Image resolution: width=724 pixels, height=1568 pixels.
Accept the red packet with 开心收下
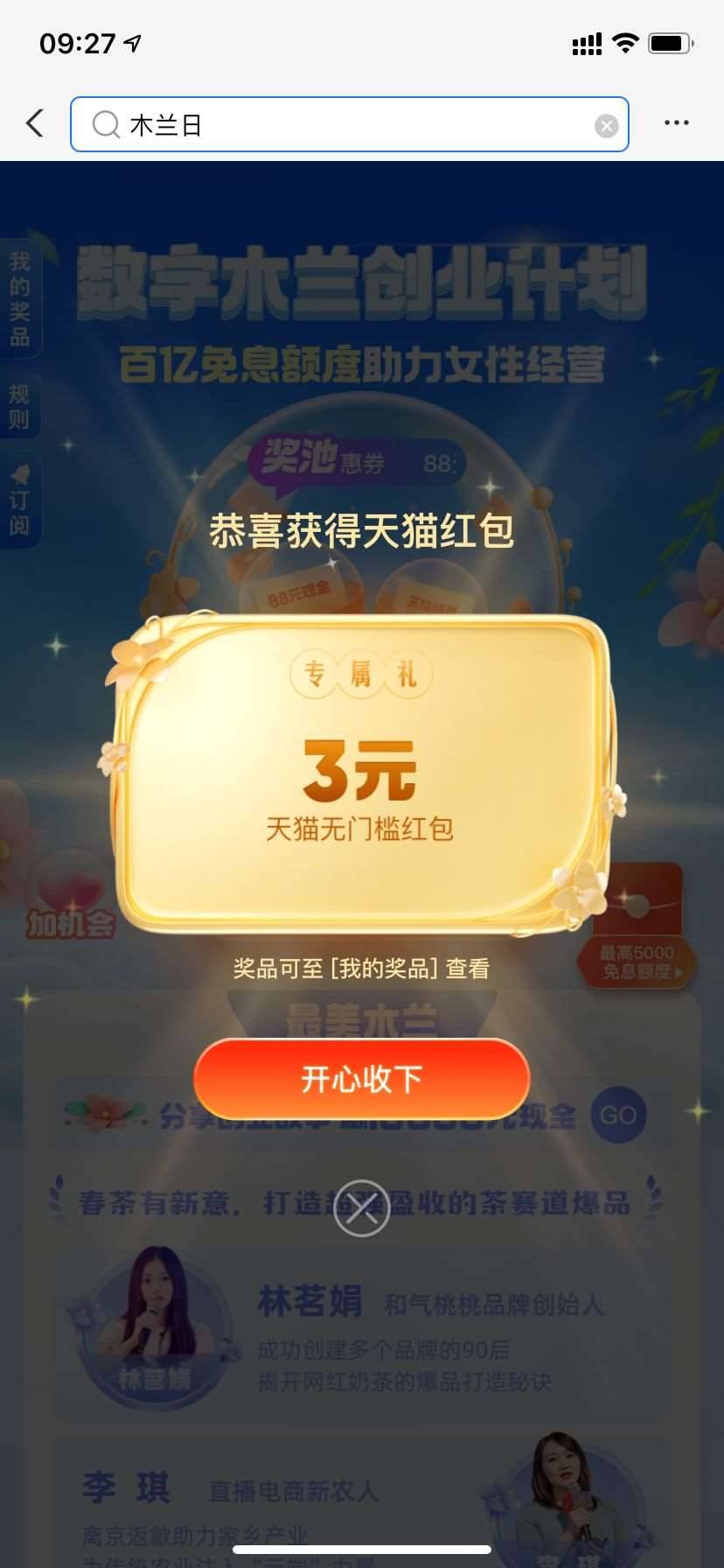coord(362,1079)
